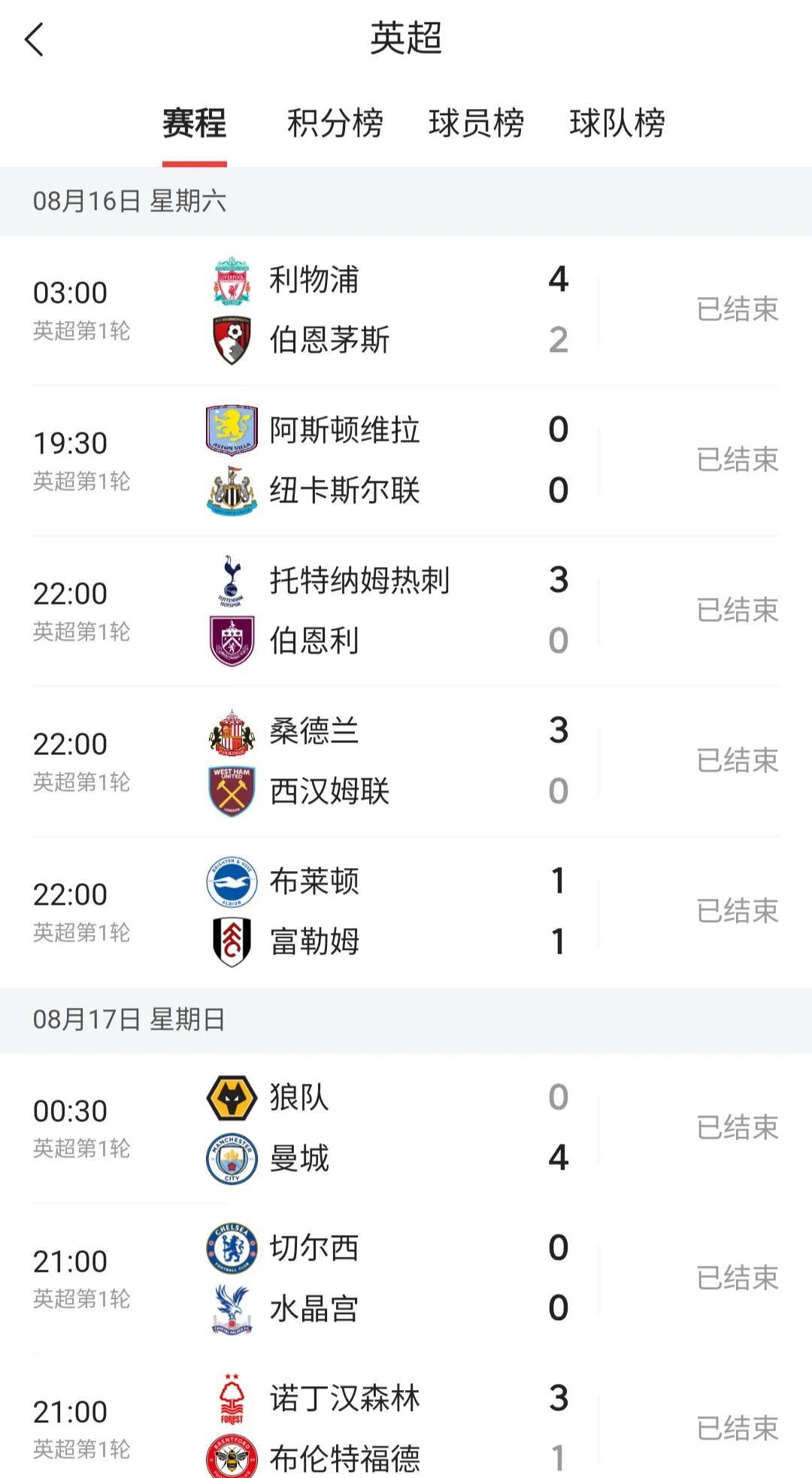Open the 托特纳姆热刺 vs 伯恩利 match
This screenshot has height=1478, width=812.
pos(406,611)
